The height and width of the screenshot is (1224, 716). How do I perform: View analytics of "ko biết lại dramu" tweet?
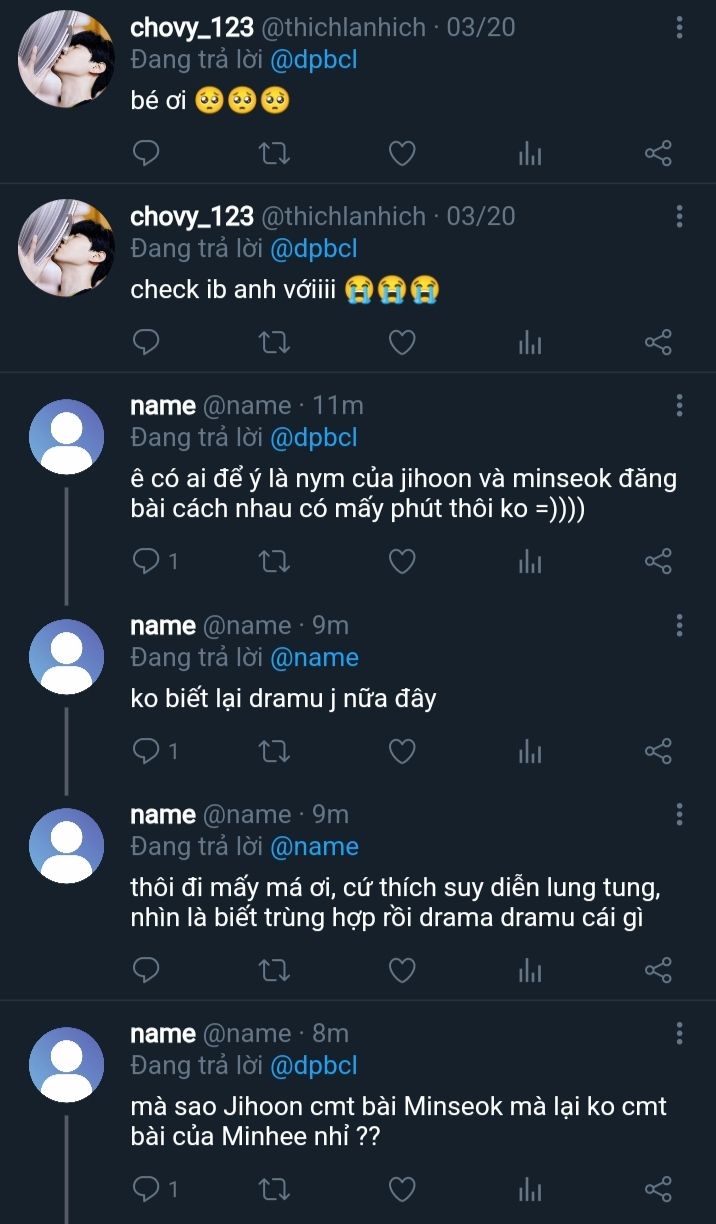(x=530, y=751)
